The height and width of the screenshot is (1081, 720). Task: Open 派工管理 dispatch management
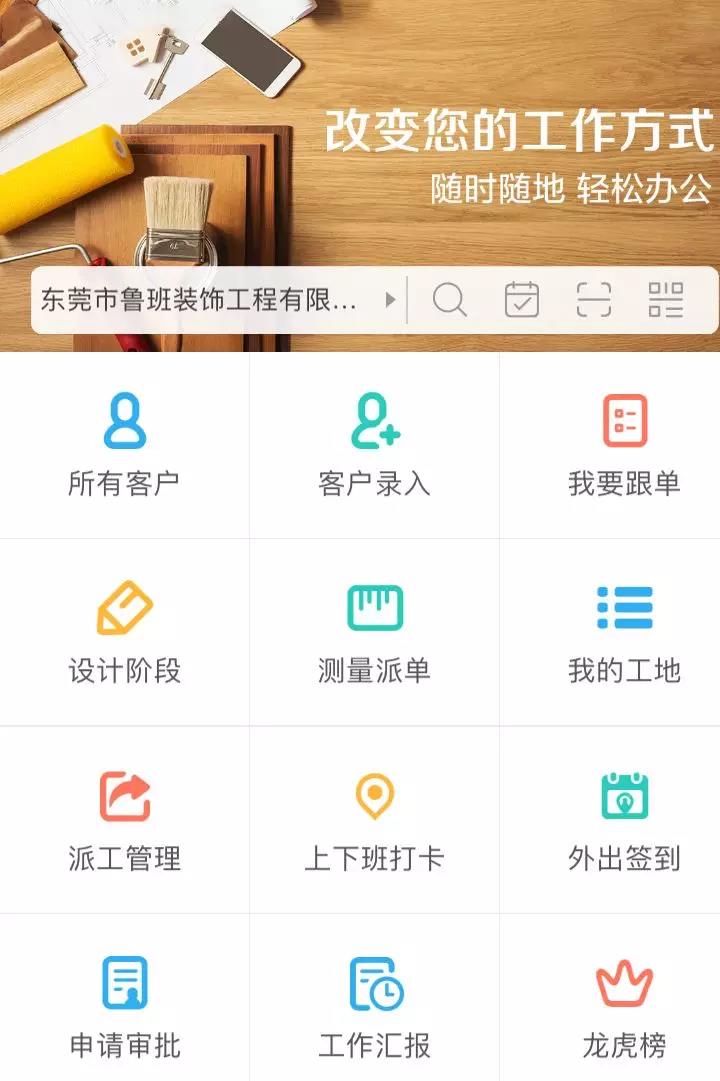pyautogui.click(x=125, y=820)
